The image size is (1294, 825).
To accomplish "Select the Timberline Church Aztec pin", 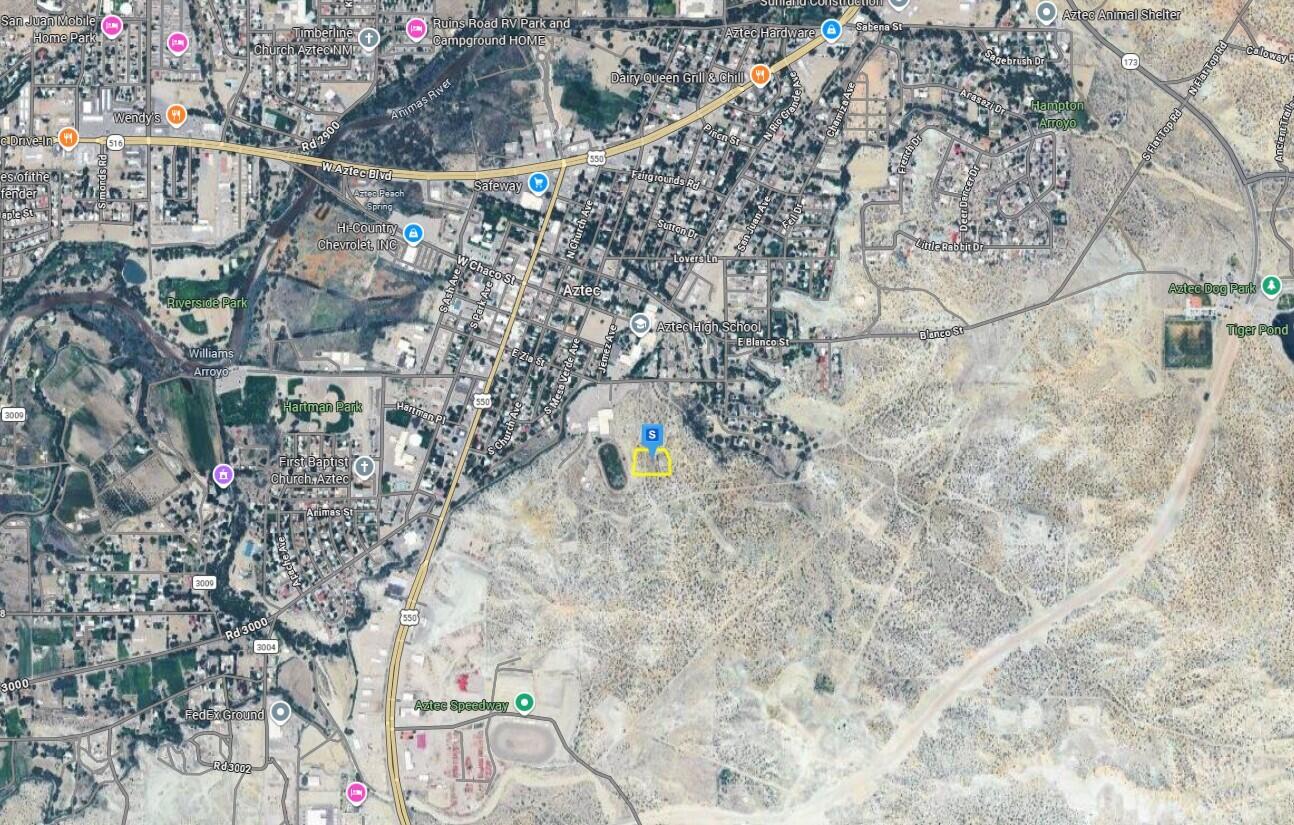I will coord(369,40).
